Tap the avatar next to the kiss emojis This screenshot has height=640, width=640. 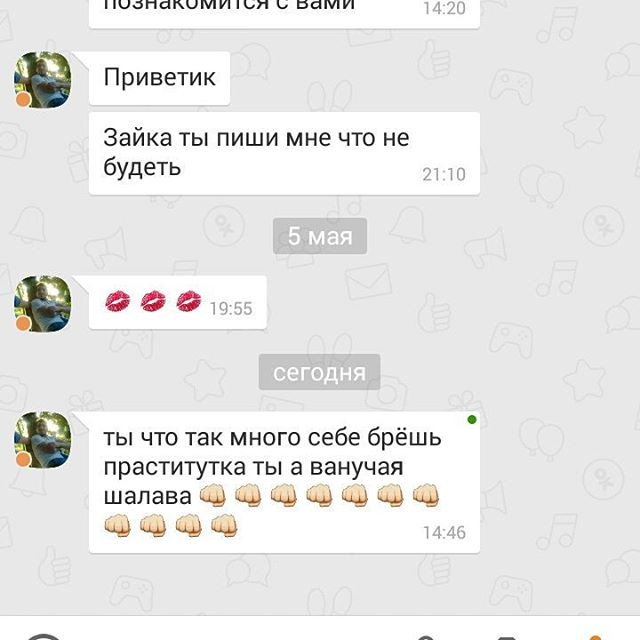pyautogui.click(x=43, y=304)
